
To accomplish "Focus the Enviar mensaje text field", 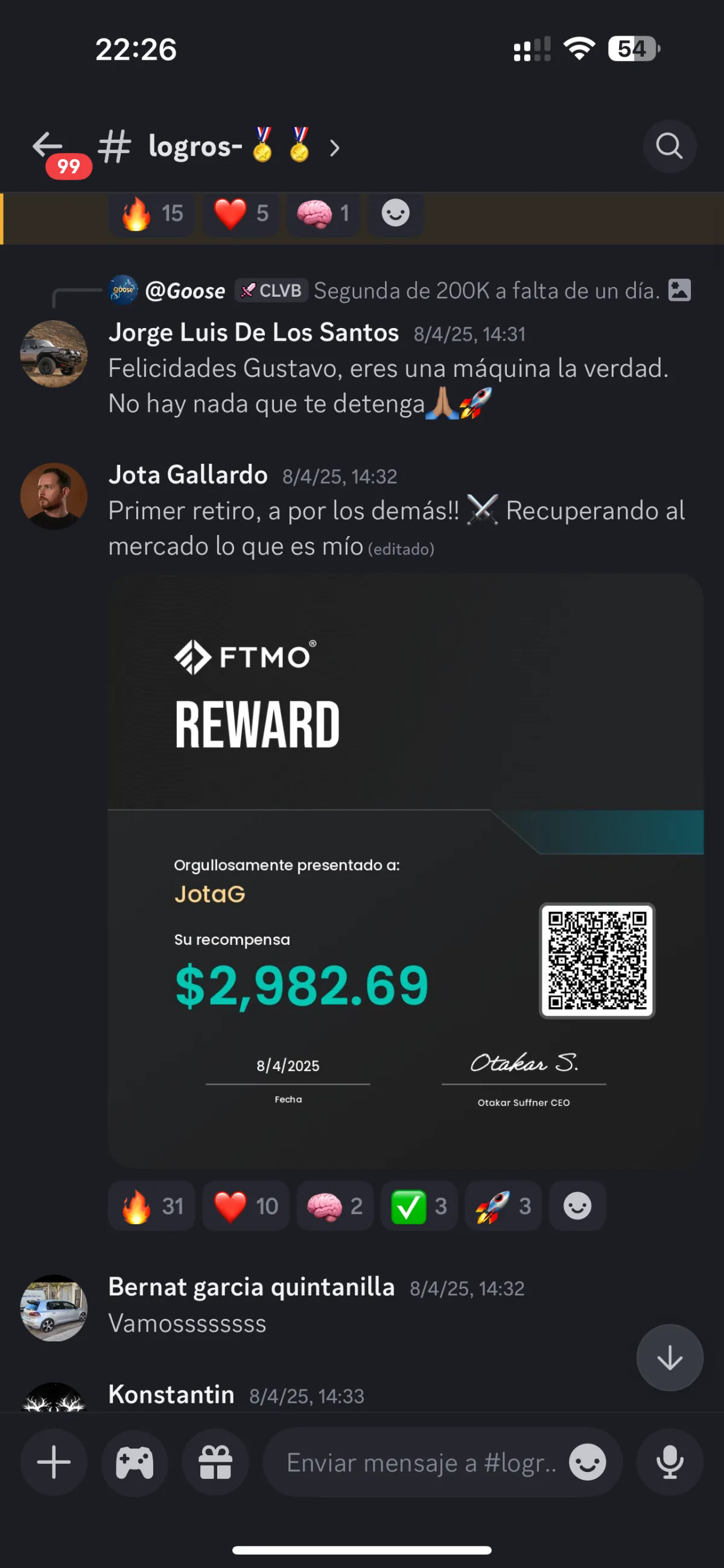I will [x=420, y=1462].
